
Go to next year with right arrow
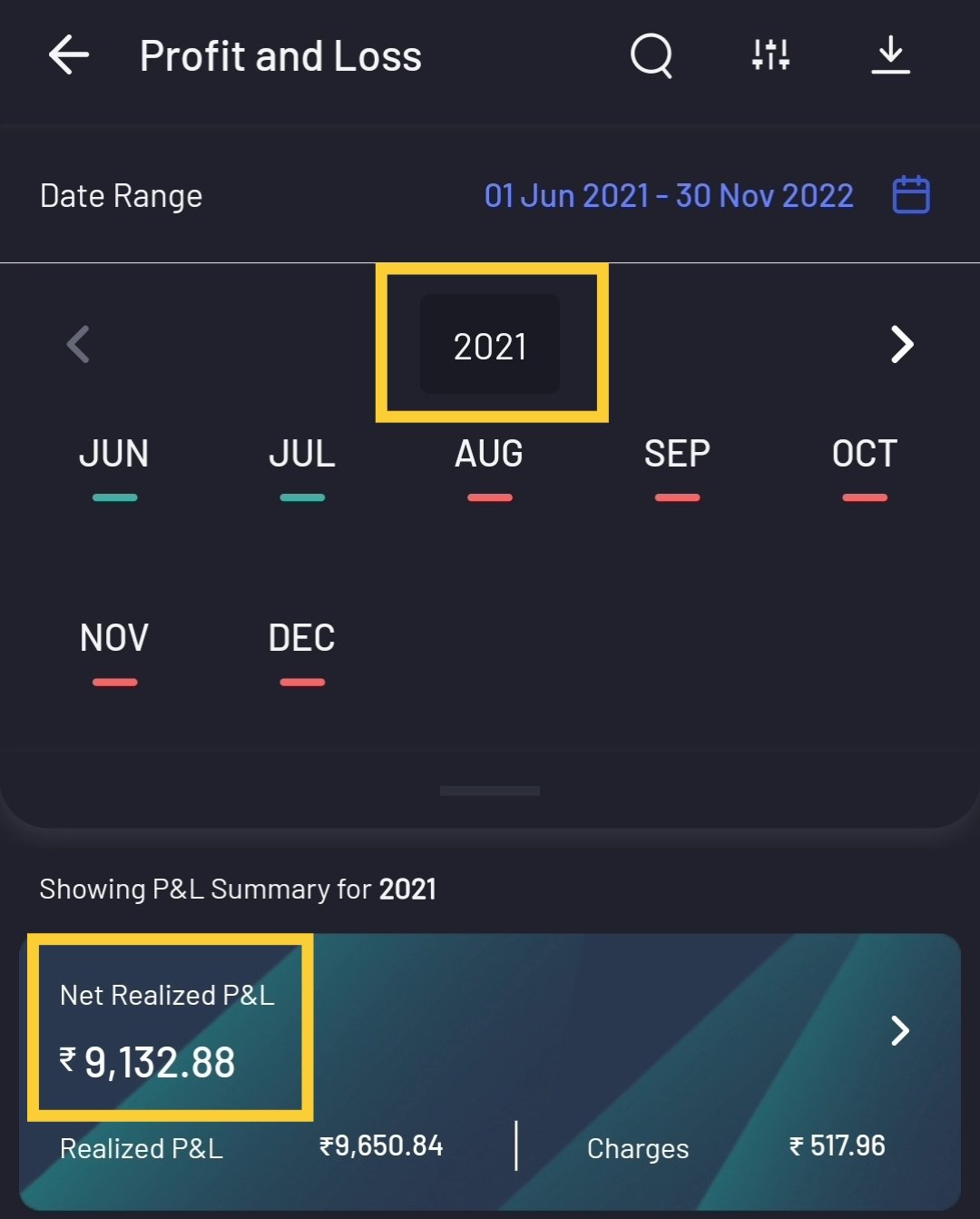coord(901,345)
